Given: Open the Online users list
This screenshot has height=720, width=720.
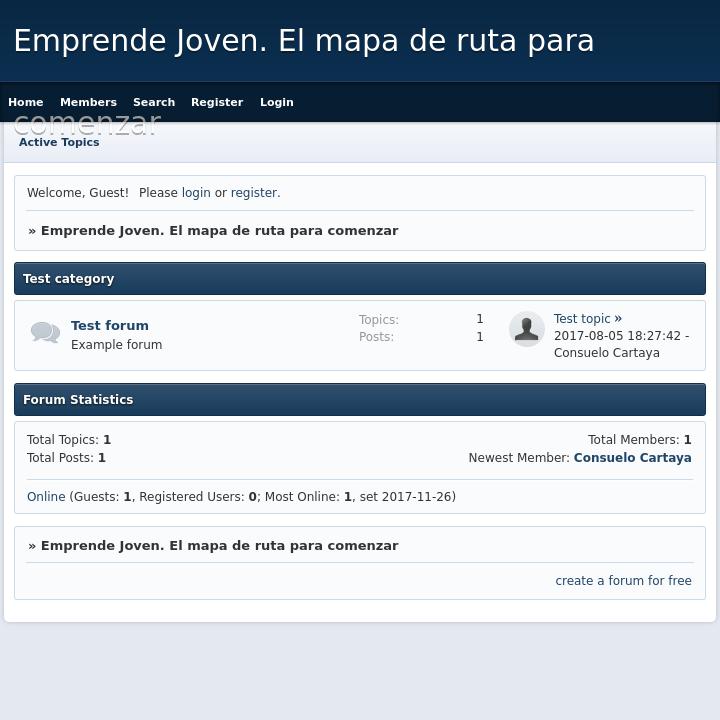Looking at the screenshot, I should coord(46,497).
